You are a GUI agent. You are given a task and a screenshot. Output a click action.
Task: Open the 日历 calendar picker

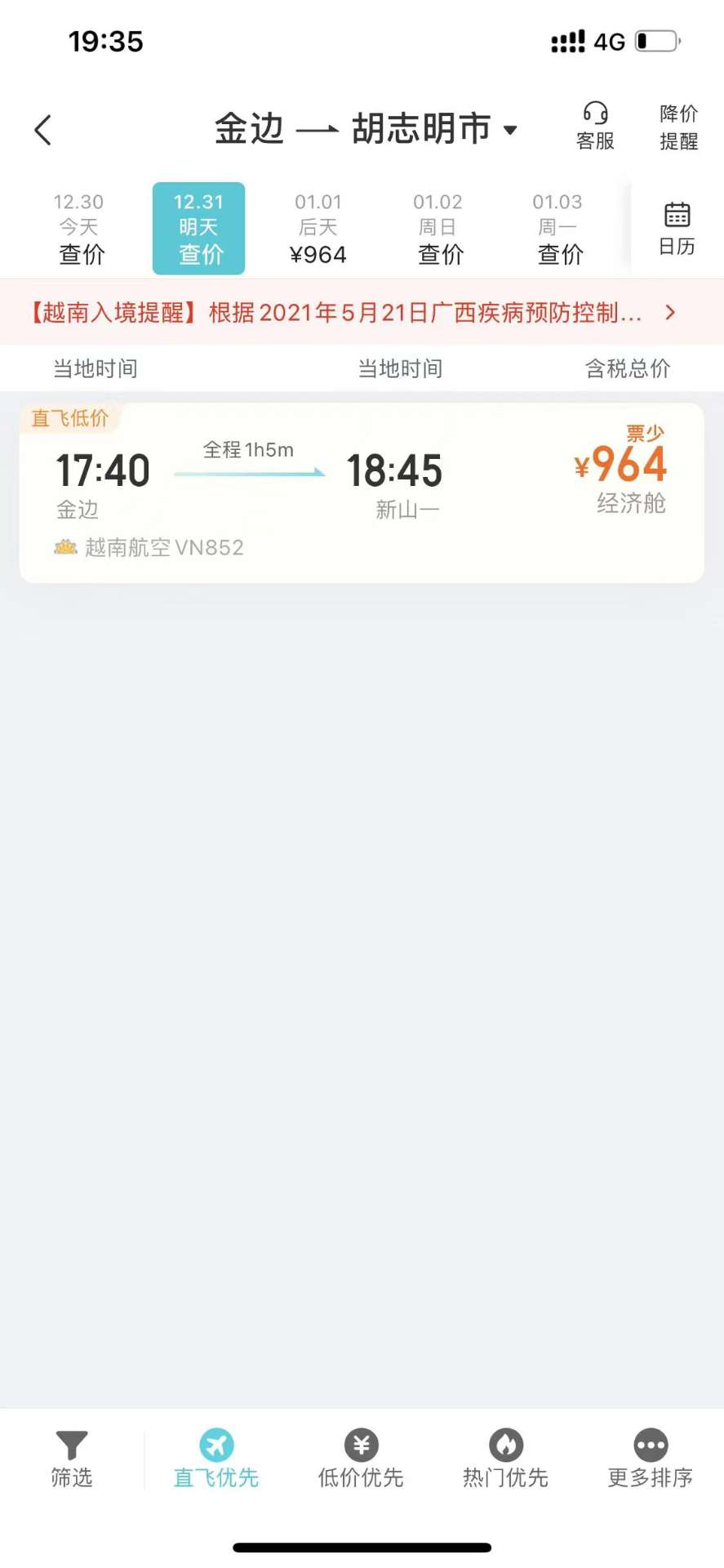pyautogui.click(x=677, y=229)
